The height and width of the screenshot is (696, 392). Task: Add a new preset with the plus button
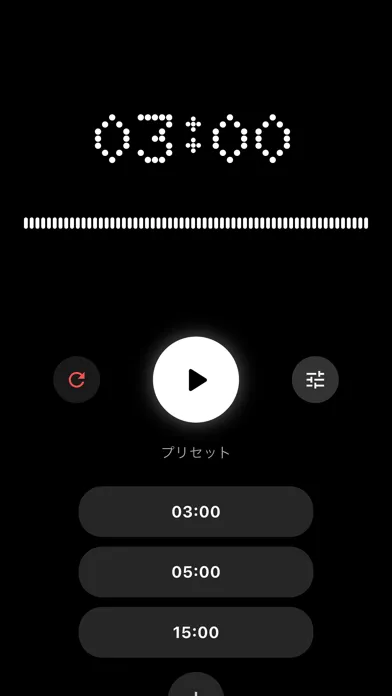coord(196,686)
